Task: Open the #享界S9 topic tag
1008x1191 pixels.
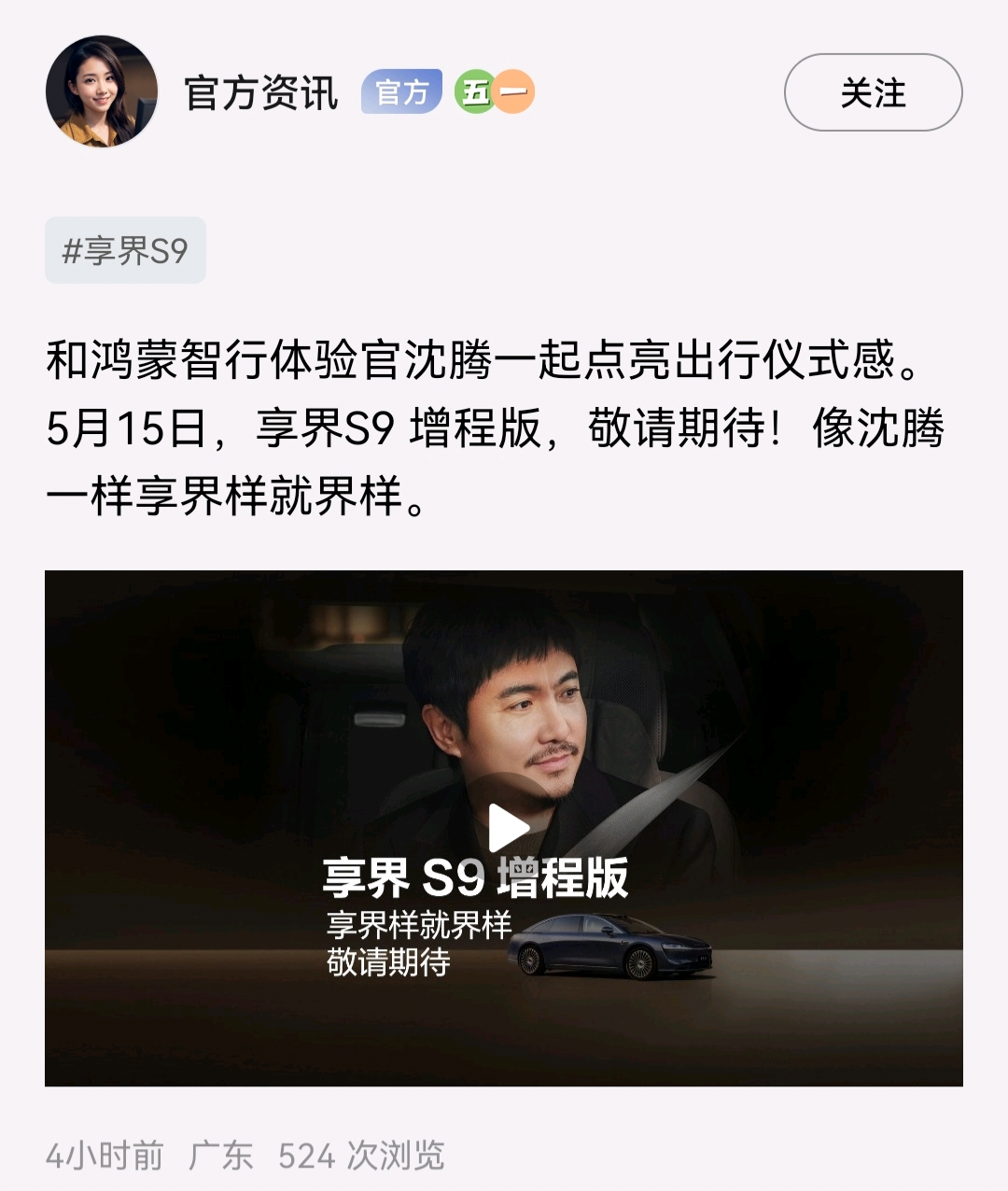Action: point(125,247)
